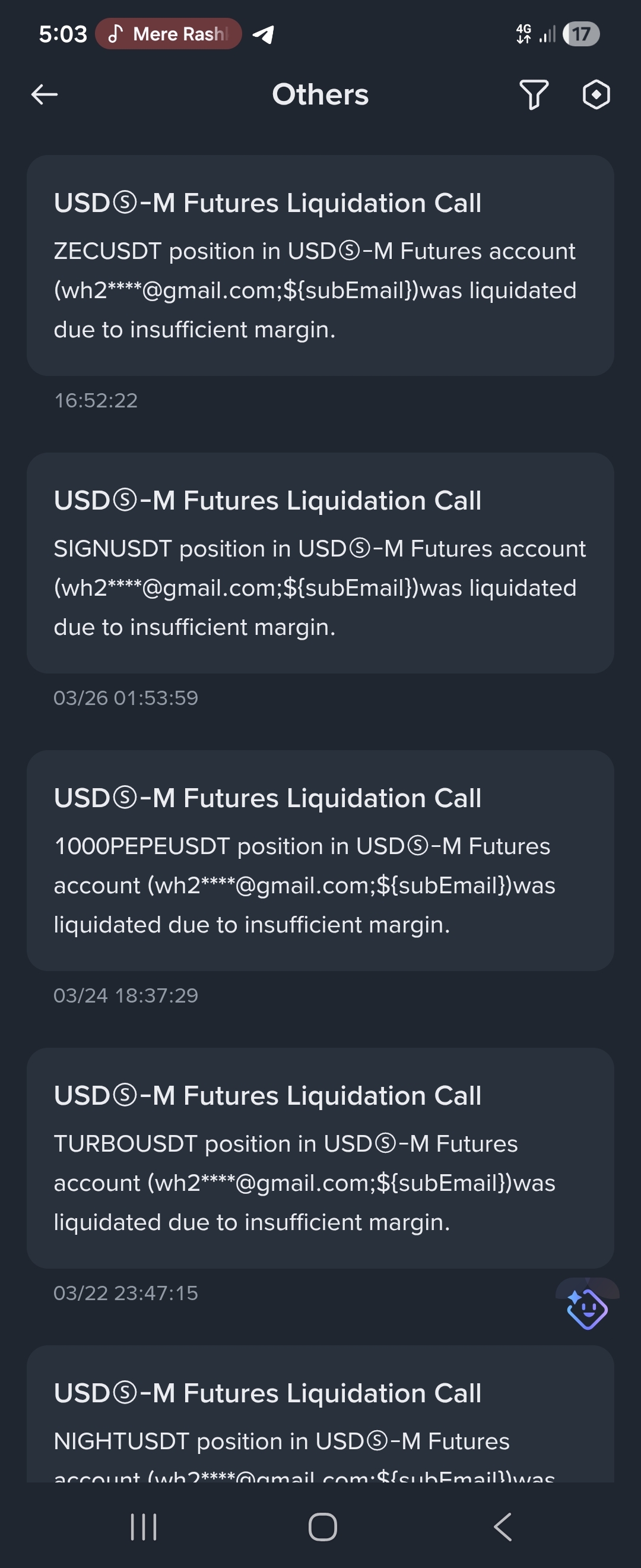The image size is (641, 1568).
Task: Show recent apps
Action: point(144,1526)
